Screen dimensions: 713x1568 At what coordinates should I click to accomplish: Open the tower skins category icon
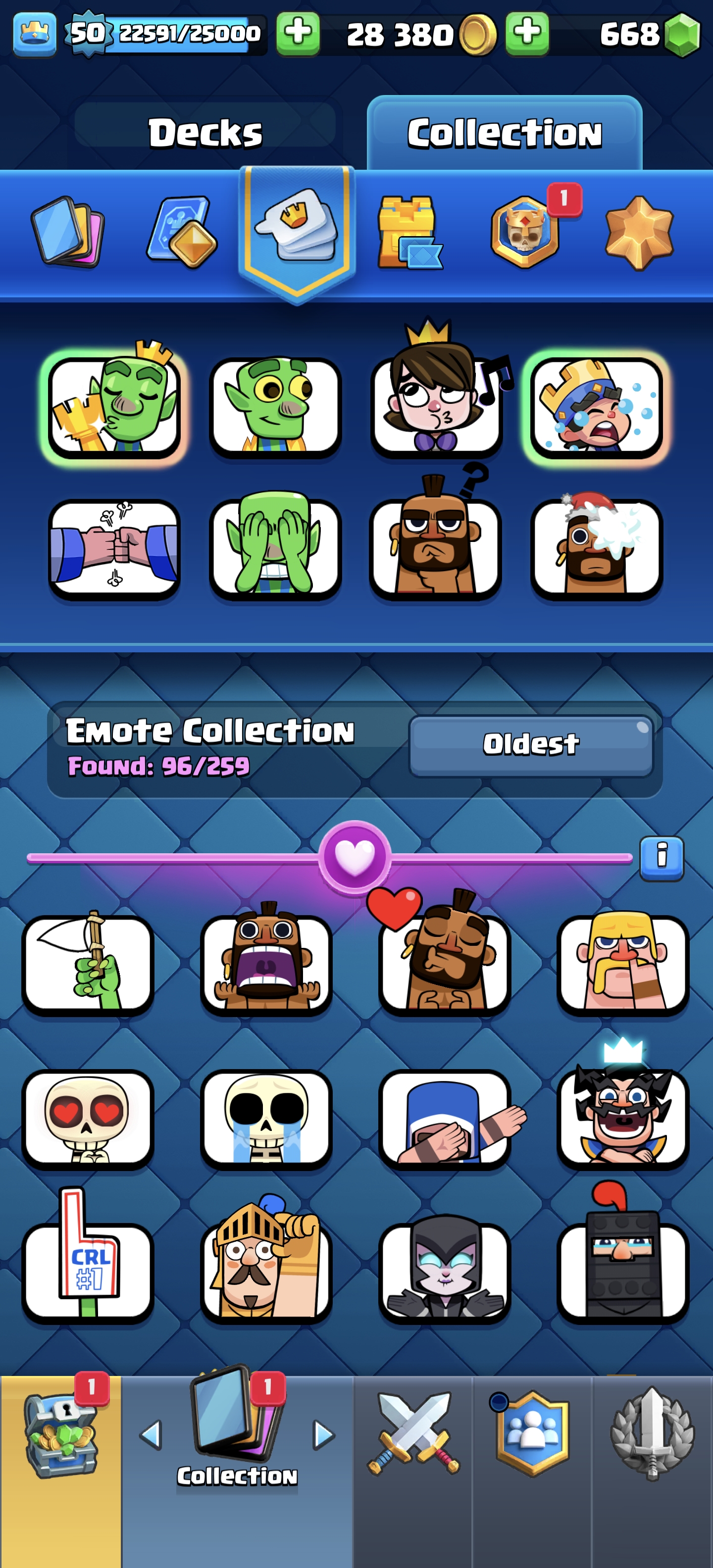coord(408,233)
